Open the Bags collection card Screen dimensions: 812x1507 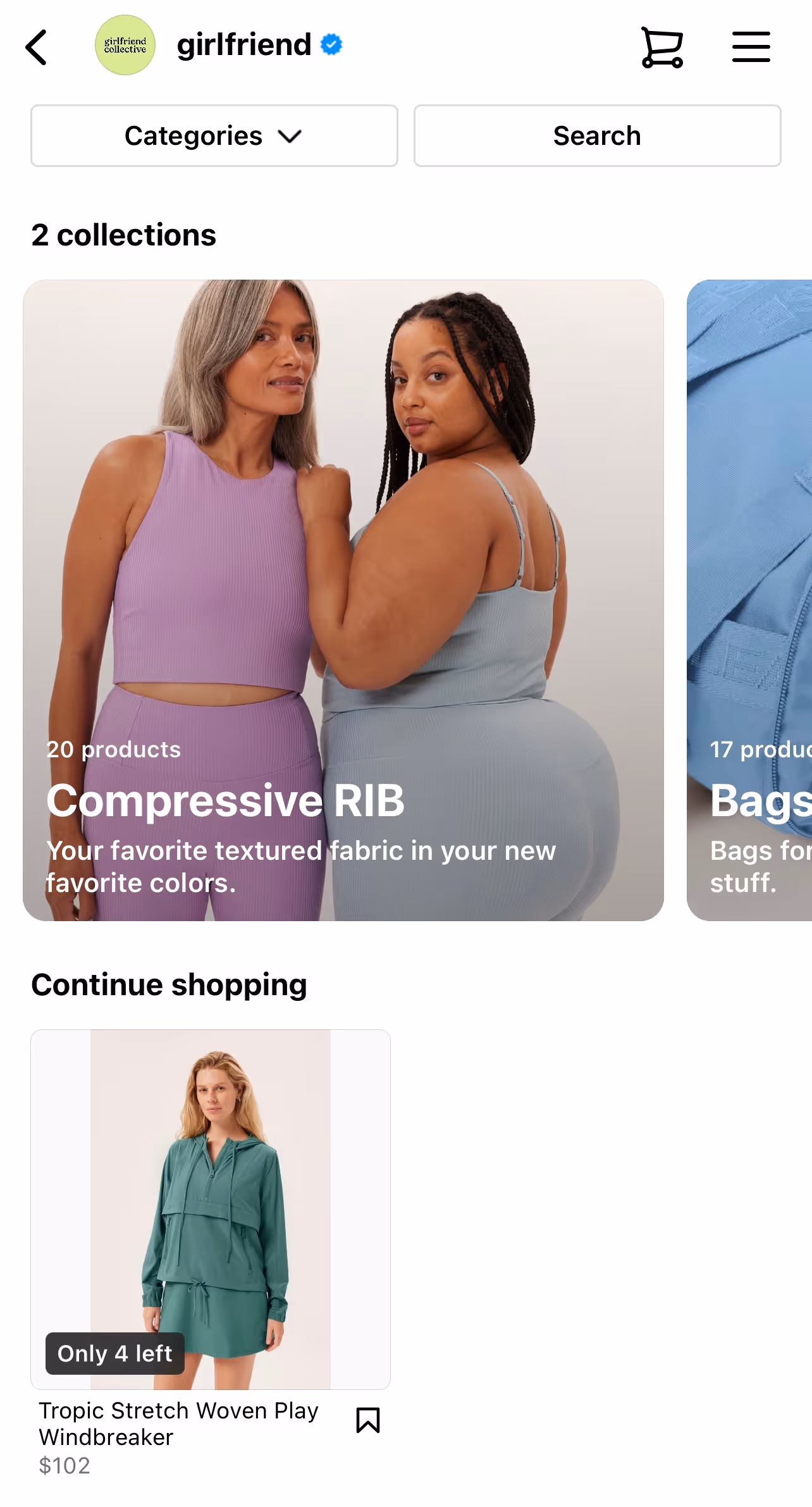pos(749,600)
